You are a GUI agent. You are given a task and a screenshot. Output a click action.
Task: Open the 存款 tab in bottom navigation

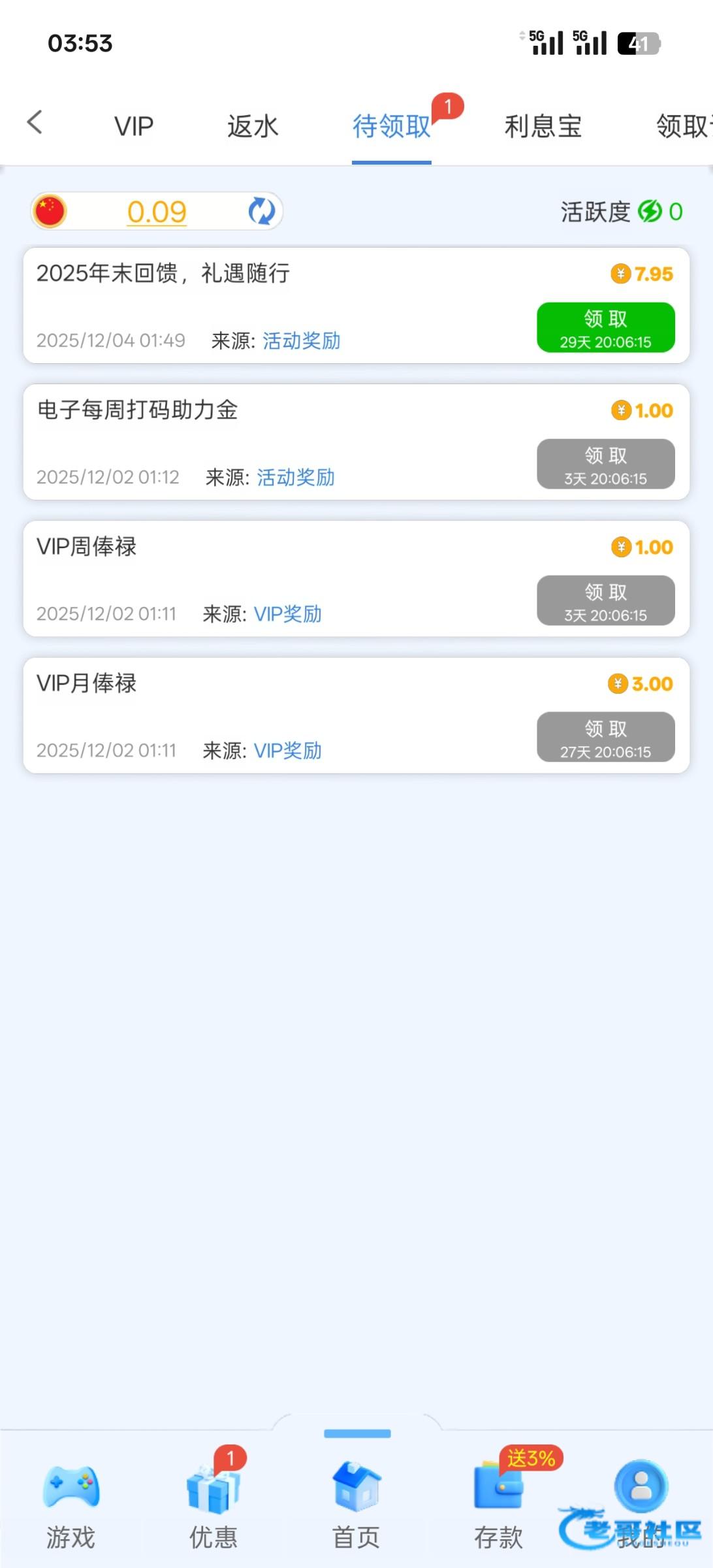tap(498, 1506)
